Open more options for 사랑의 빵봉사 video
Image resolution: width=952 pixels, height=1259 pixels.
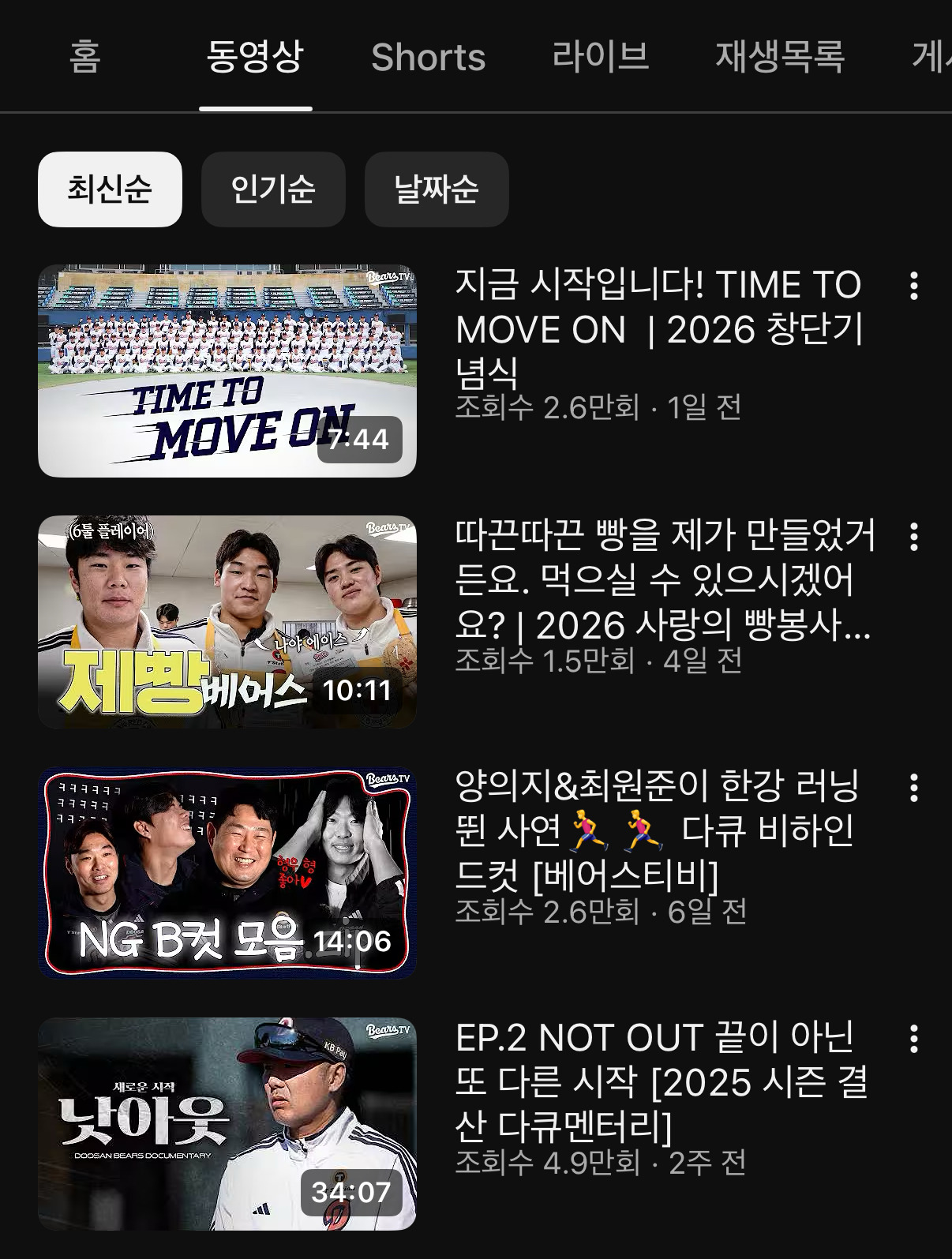(914, 537)
